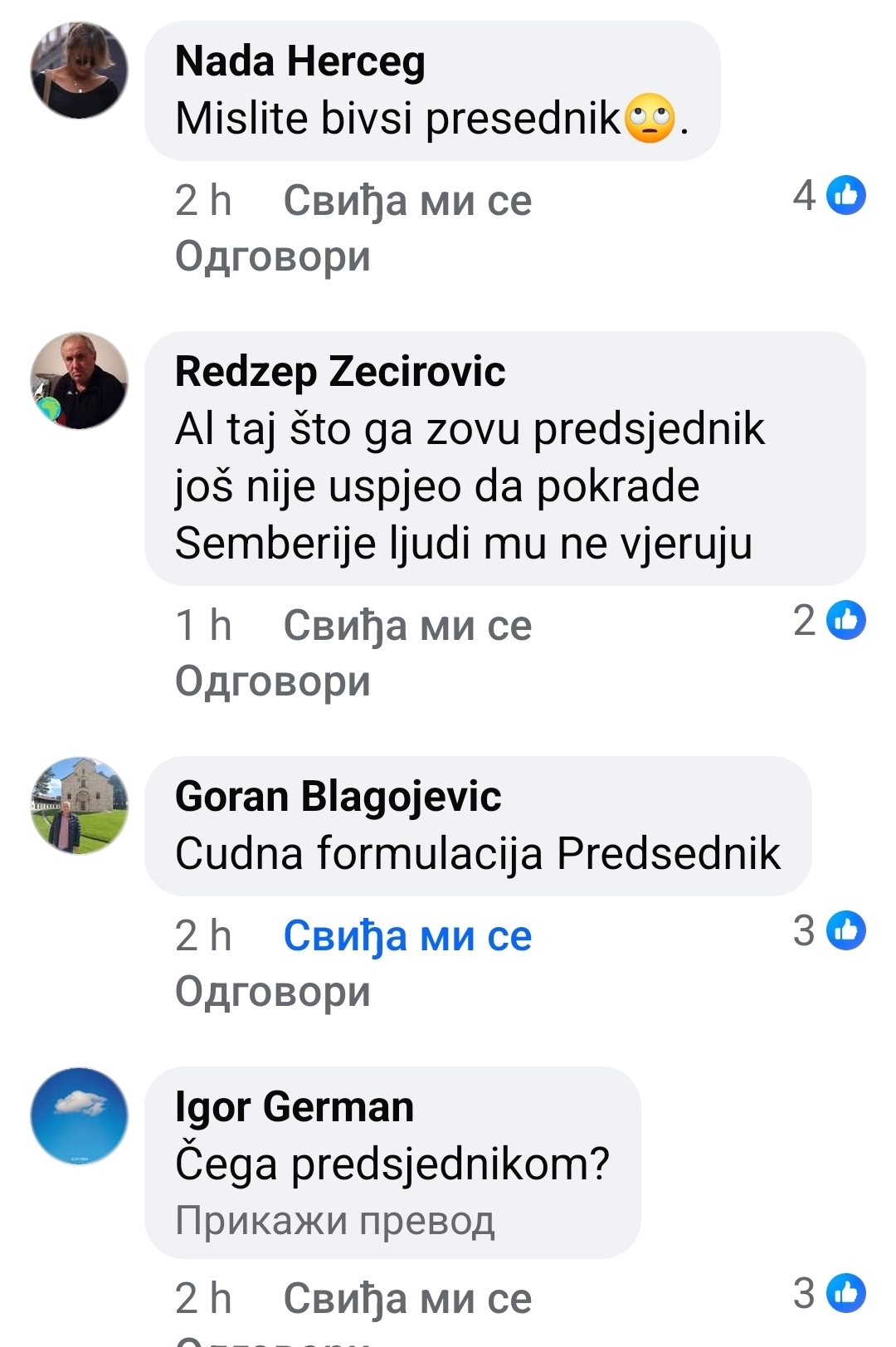Open Redzep Zecirovic's profile picture

[x=80, y=381]
